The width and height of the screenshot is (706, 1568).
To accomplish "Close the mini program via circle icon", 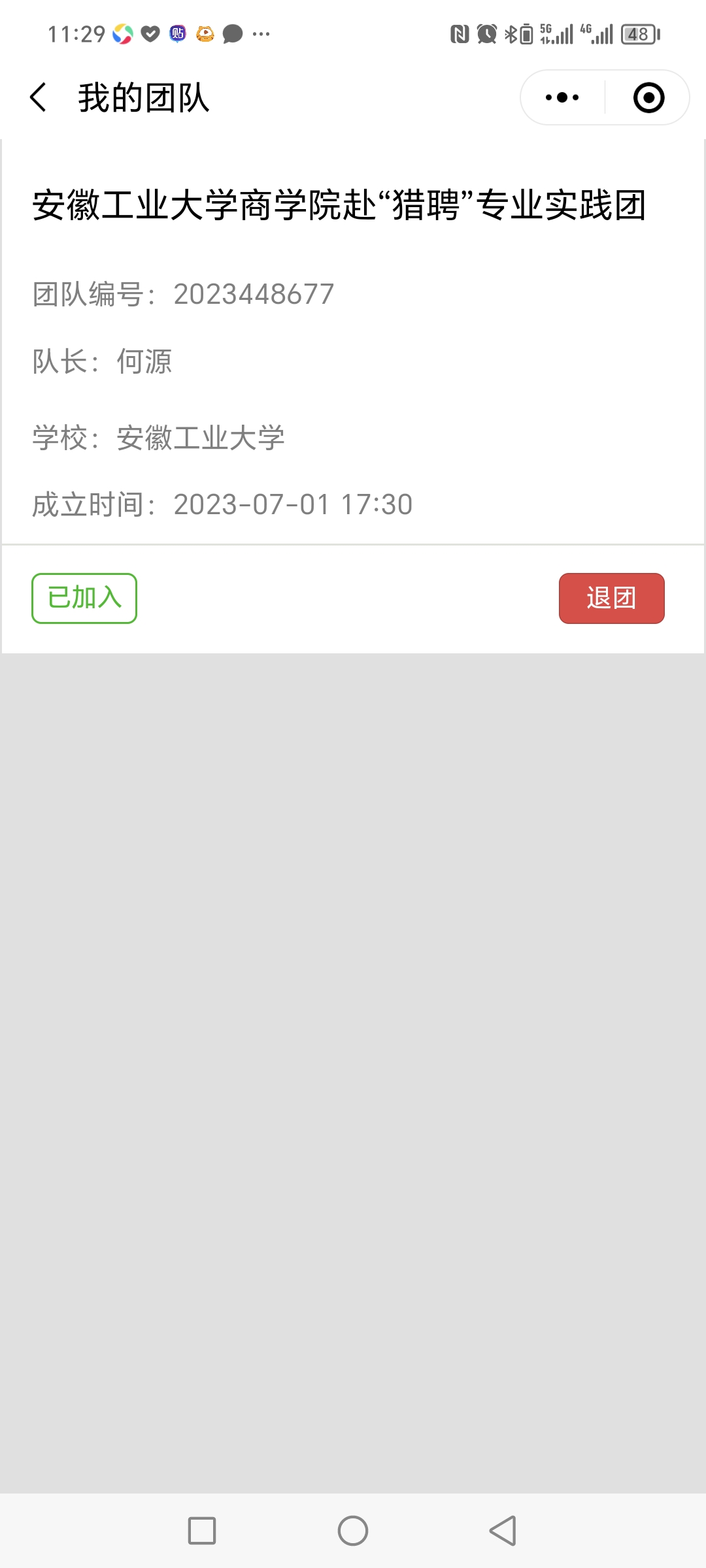I will (x=648, y=98).
